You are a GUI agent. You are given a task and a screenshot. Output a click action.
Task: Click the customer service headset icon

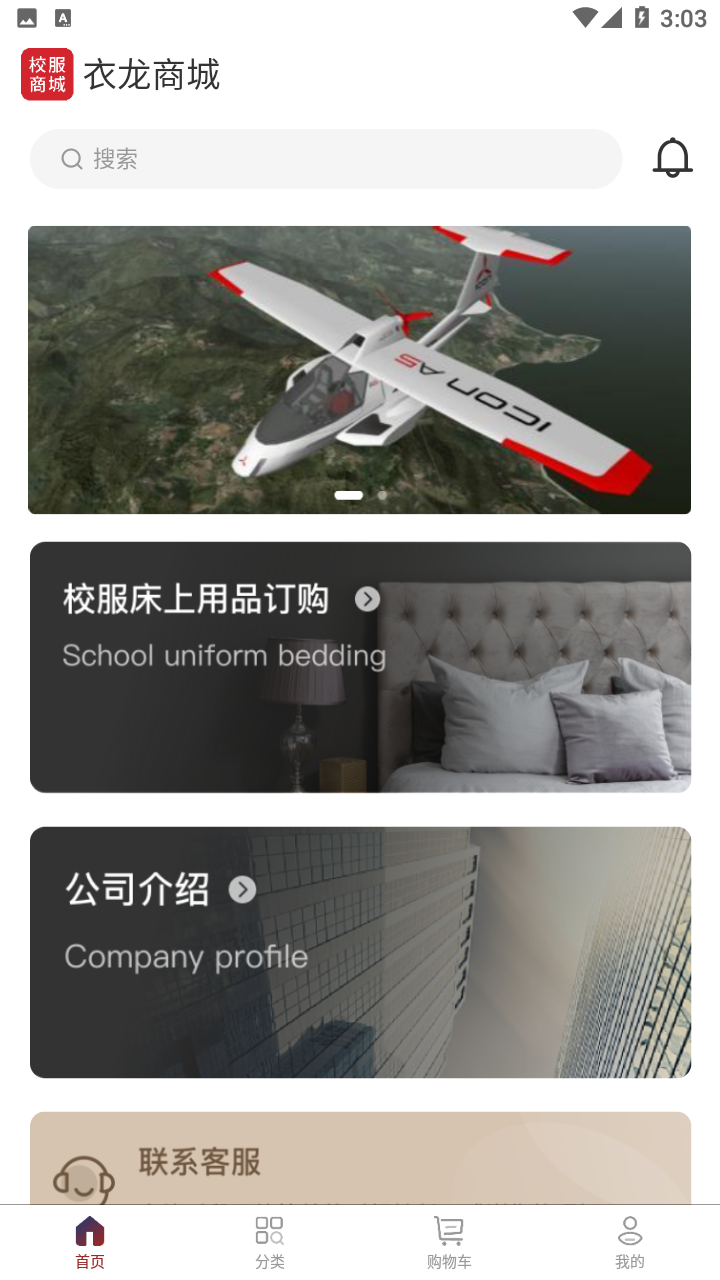pyautogui.click(x=82, y=1176)
